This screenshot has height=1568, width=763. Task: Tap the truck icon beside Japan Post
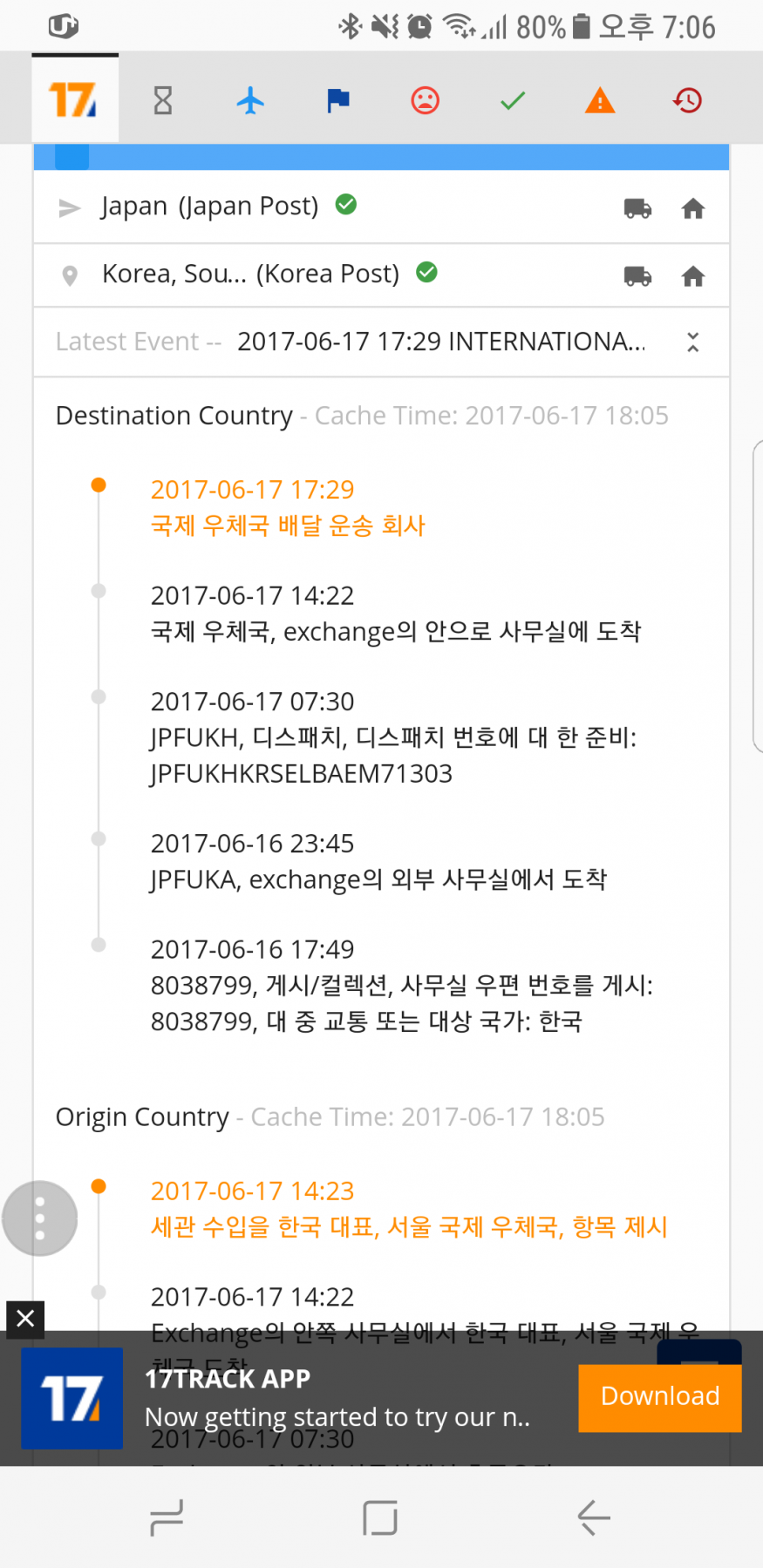click(x=637, y=208)
